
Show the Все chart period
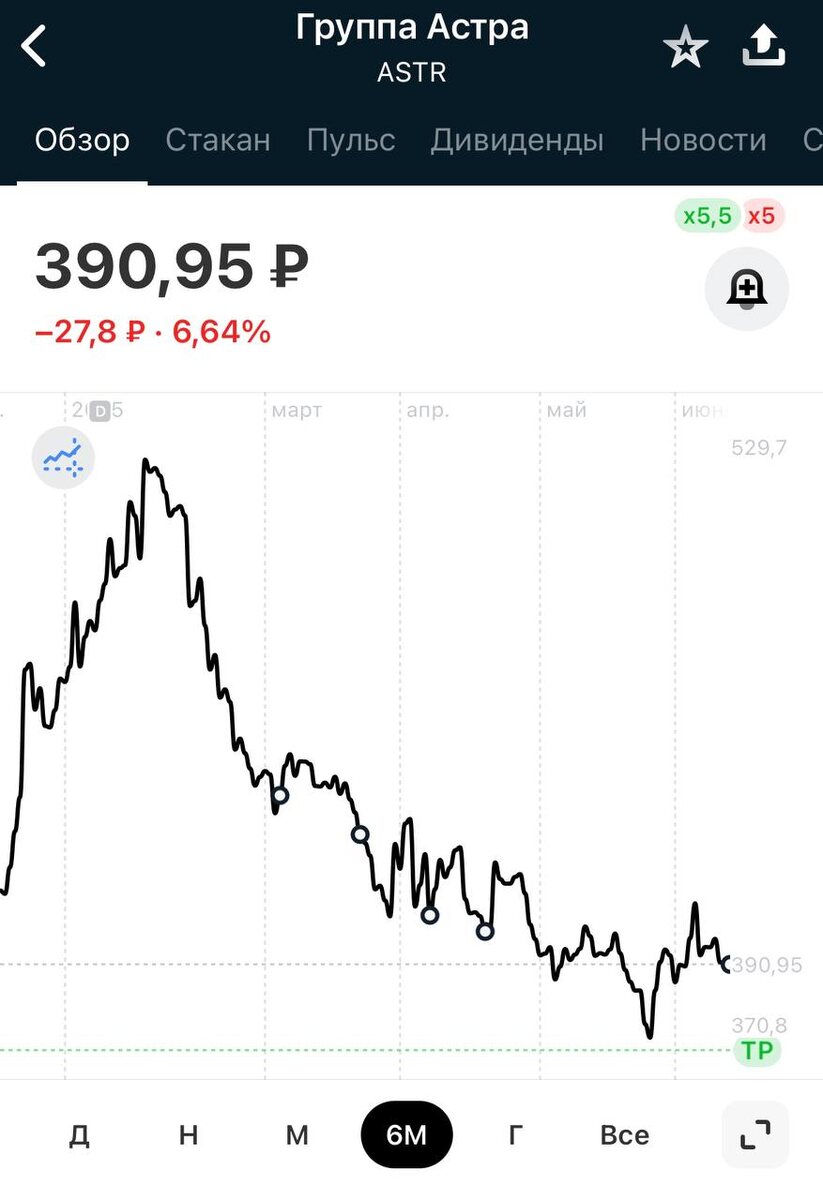pos(625,1135)
